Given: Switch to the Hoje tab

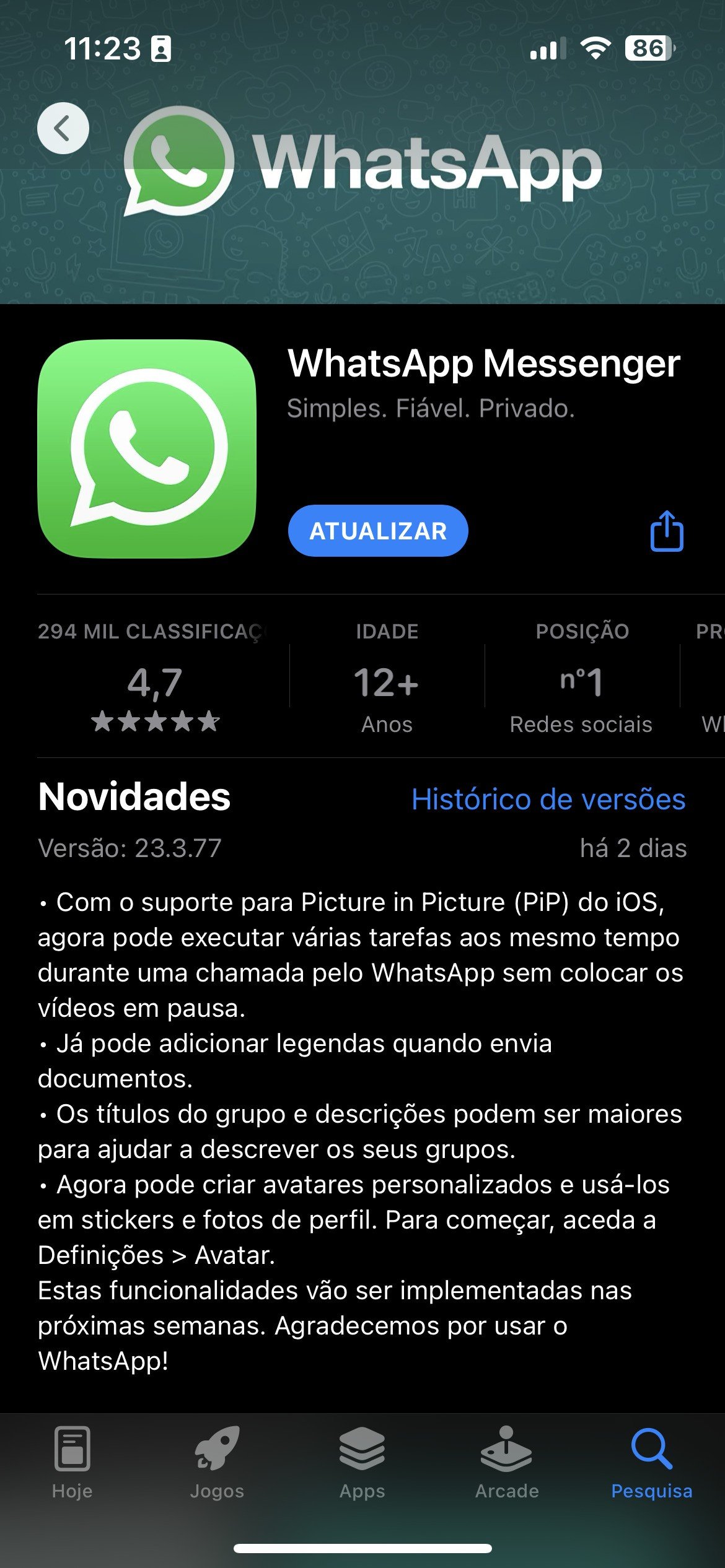Looking at the screenshot, I should coord(72,1463).
